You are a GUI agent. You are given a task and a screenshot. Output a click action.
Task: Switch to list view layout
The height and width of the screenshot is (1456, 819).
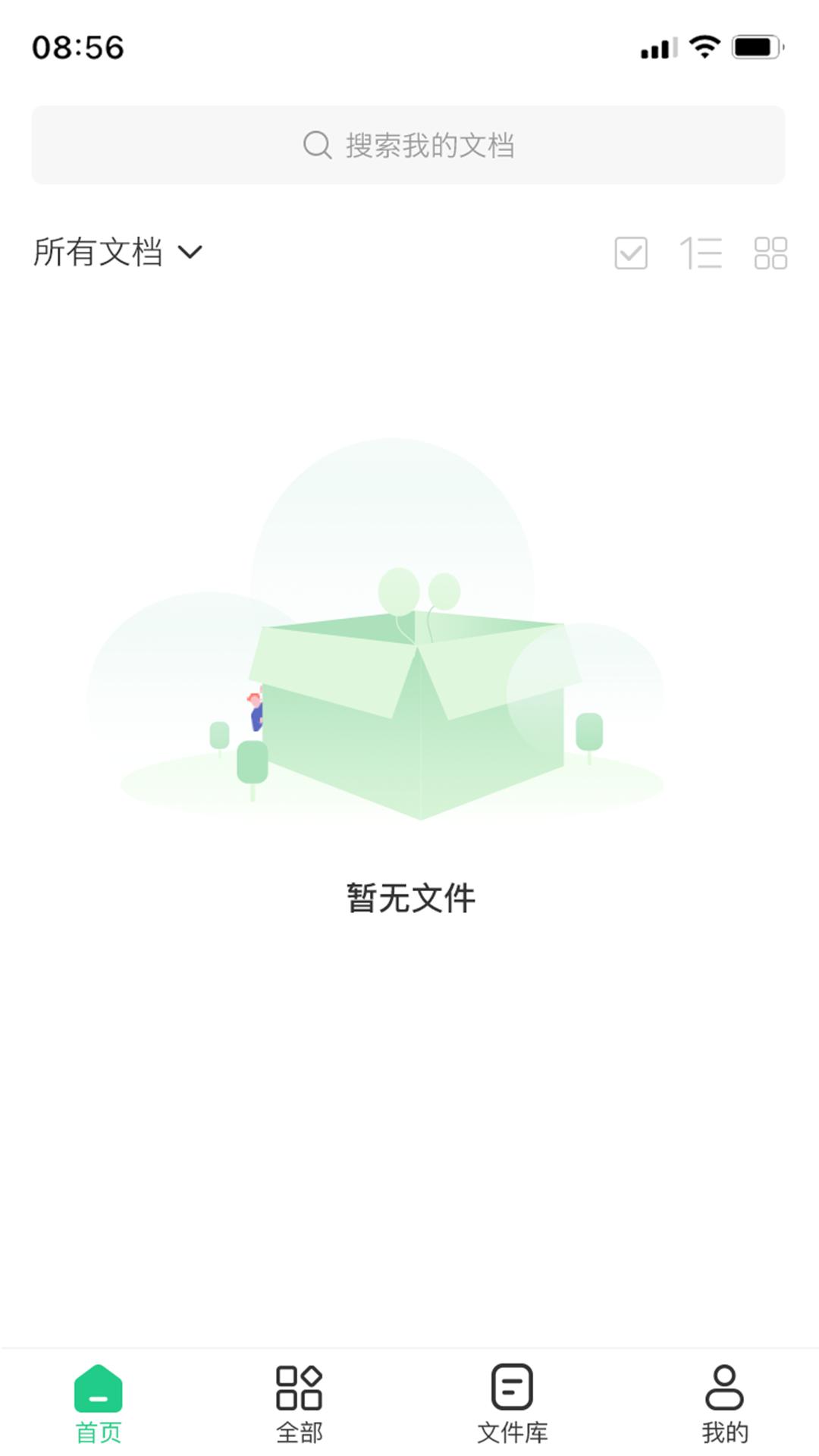click(x=701, y=253)
